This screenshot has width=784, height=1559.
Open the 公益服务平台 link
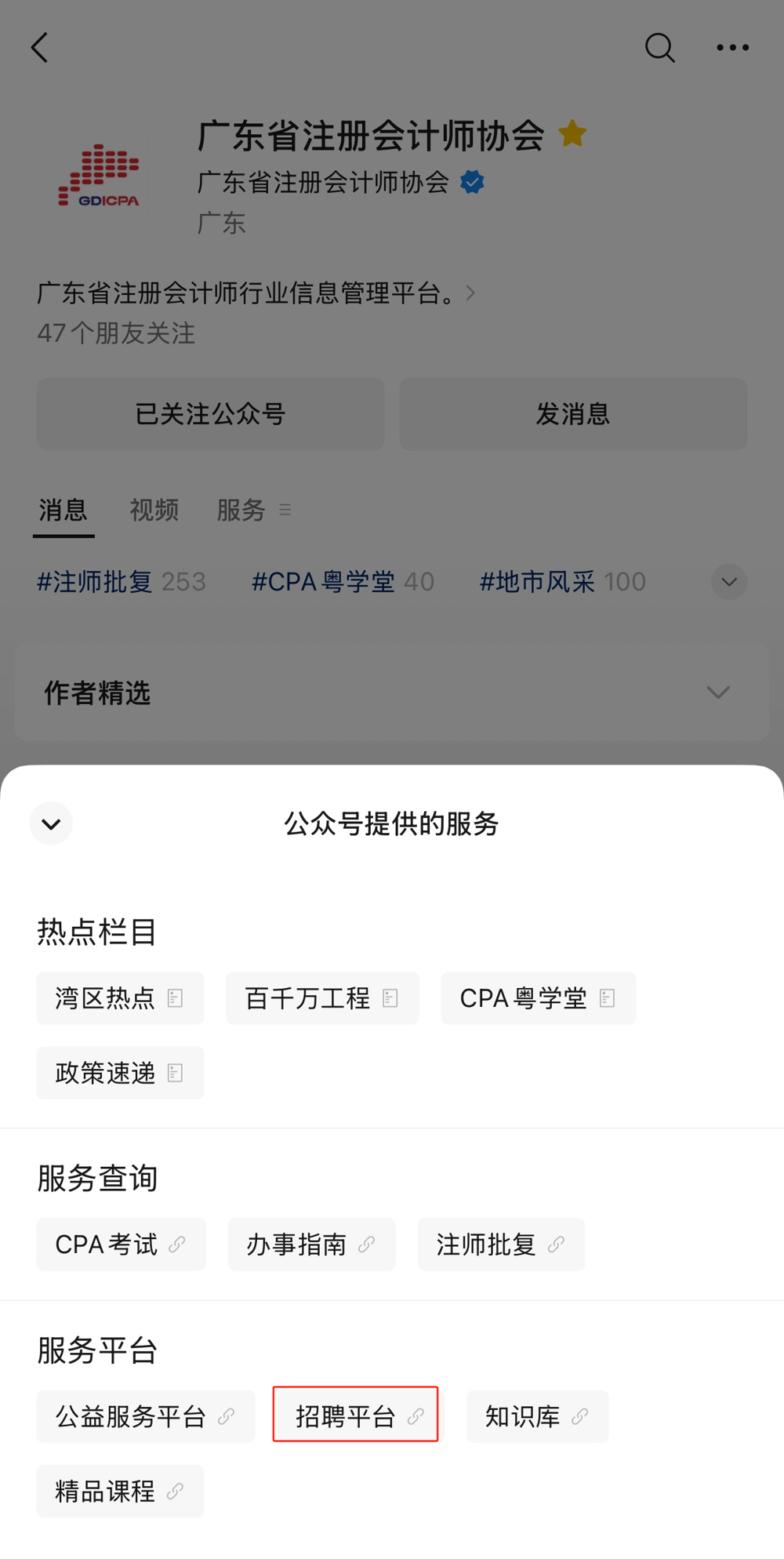[145, 1416]
